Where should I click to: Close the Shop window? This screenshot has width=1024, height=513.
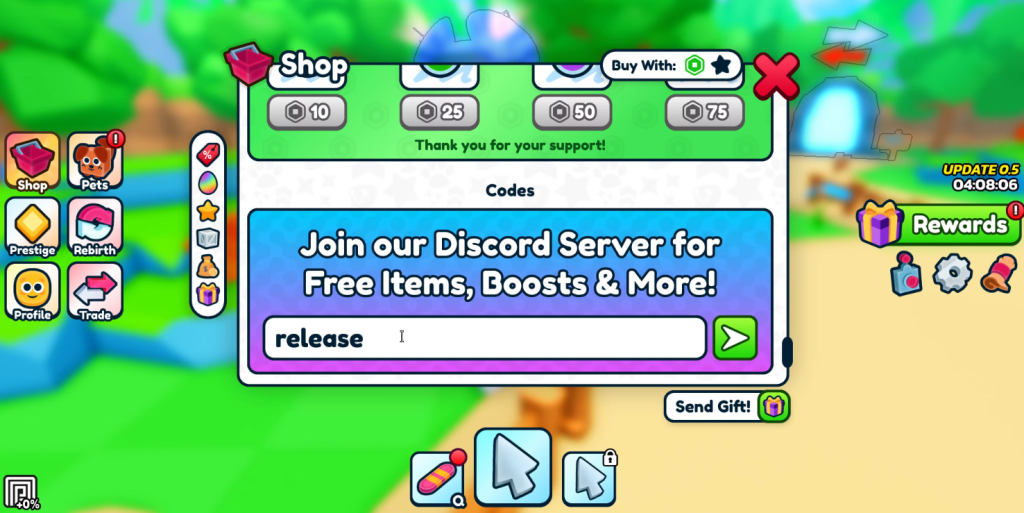click(776, 75)
